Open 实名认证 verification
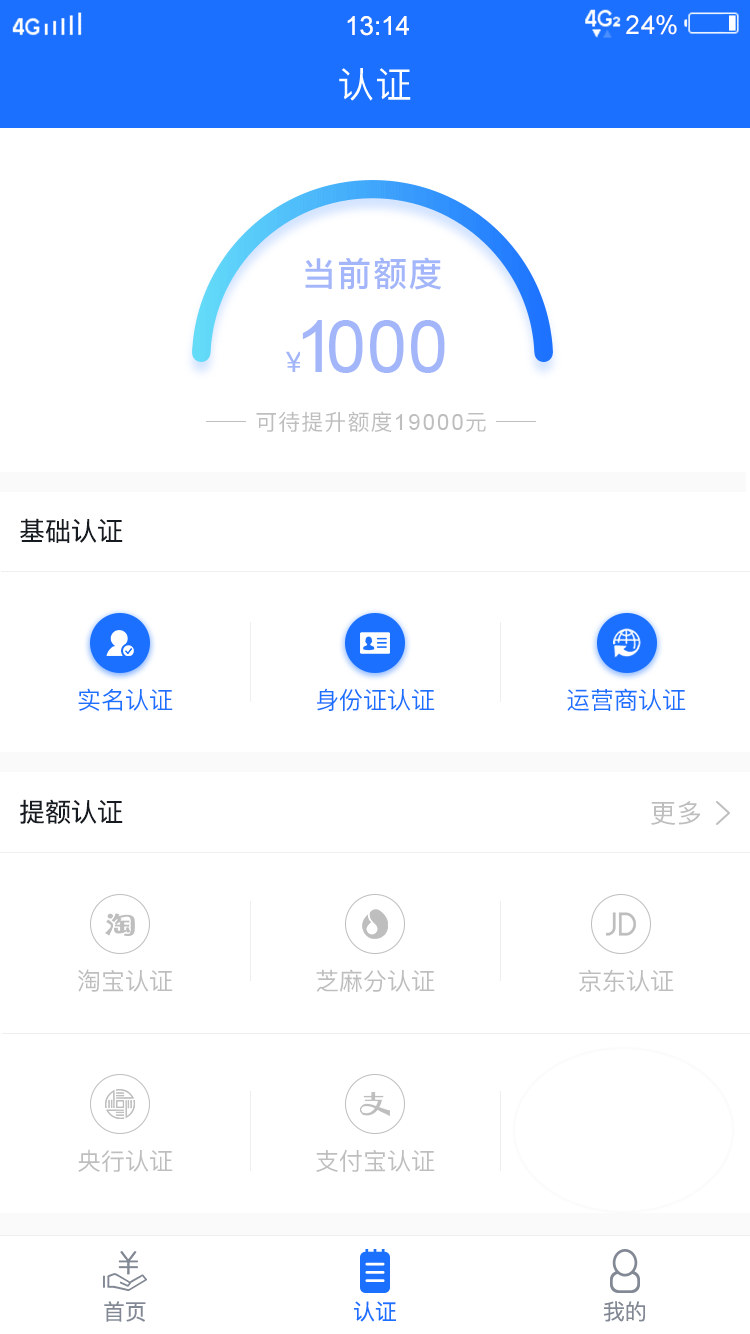This screenshot has height=1334, width=750. pyautogui.click(x=125, y=662)
